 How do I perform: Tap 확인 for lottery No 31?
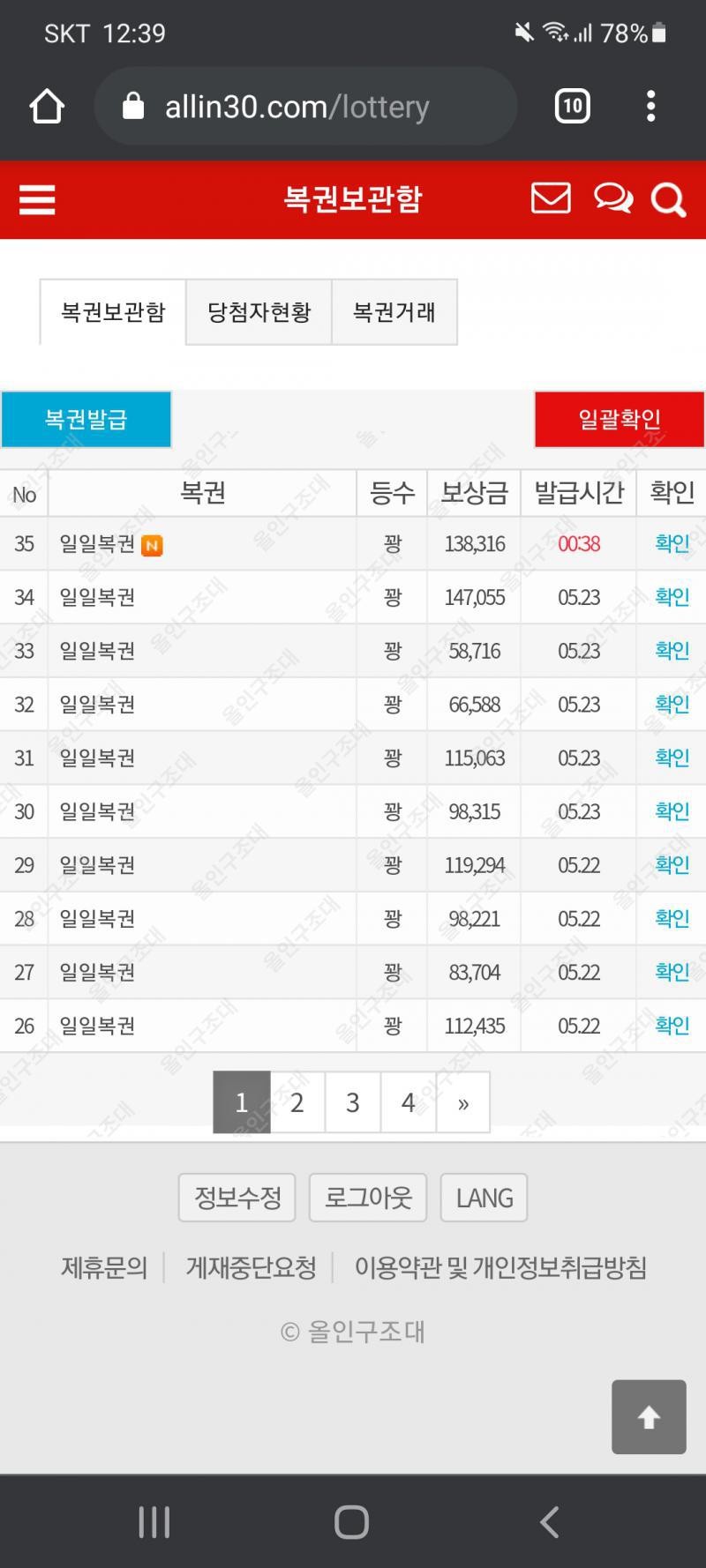672,758
